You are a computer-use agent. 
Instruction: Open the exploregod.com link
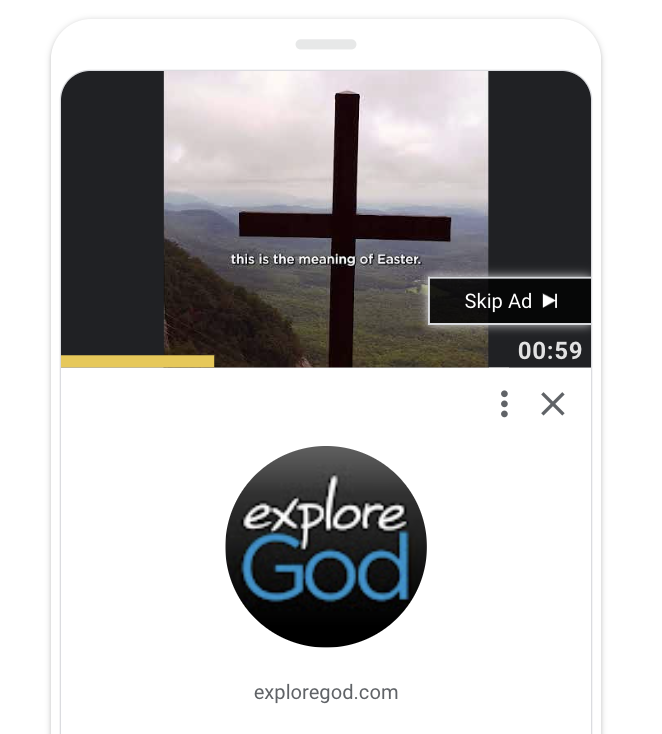(x=326, y=692)
